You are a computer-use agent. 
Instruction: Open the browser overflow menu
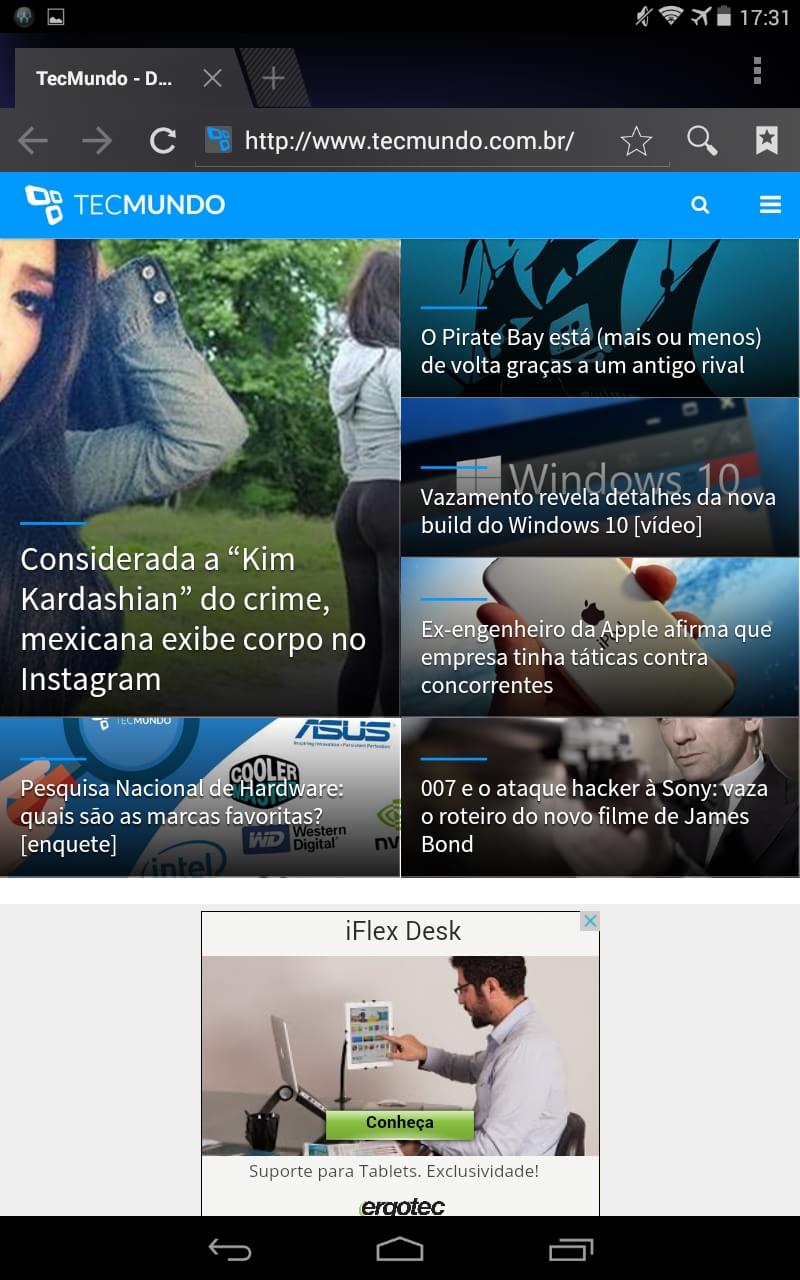point(757,71)
